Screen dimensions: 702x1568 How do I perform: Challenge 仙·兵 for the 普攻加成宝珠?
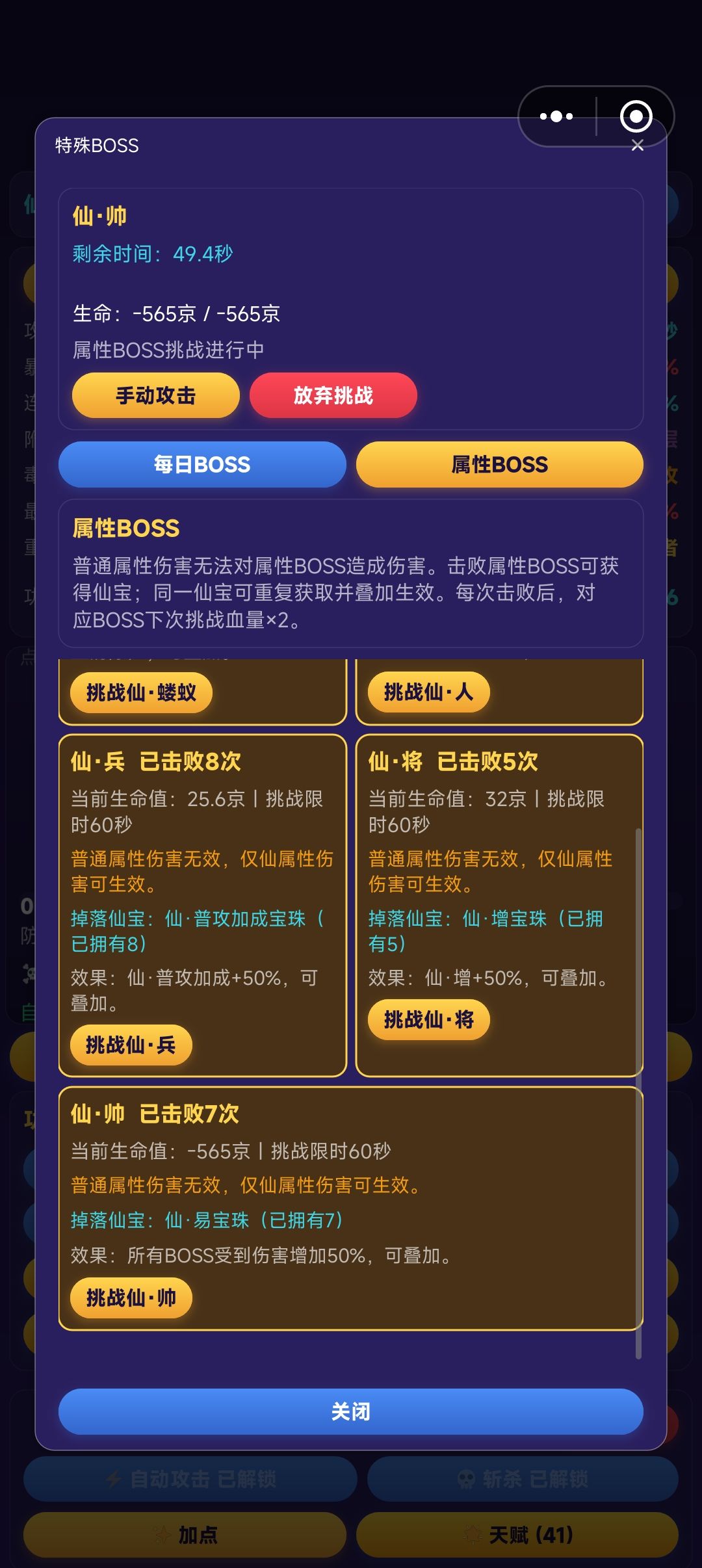pyautogui.click(x=131, y=1045)
